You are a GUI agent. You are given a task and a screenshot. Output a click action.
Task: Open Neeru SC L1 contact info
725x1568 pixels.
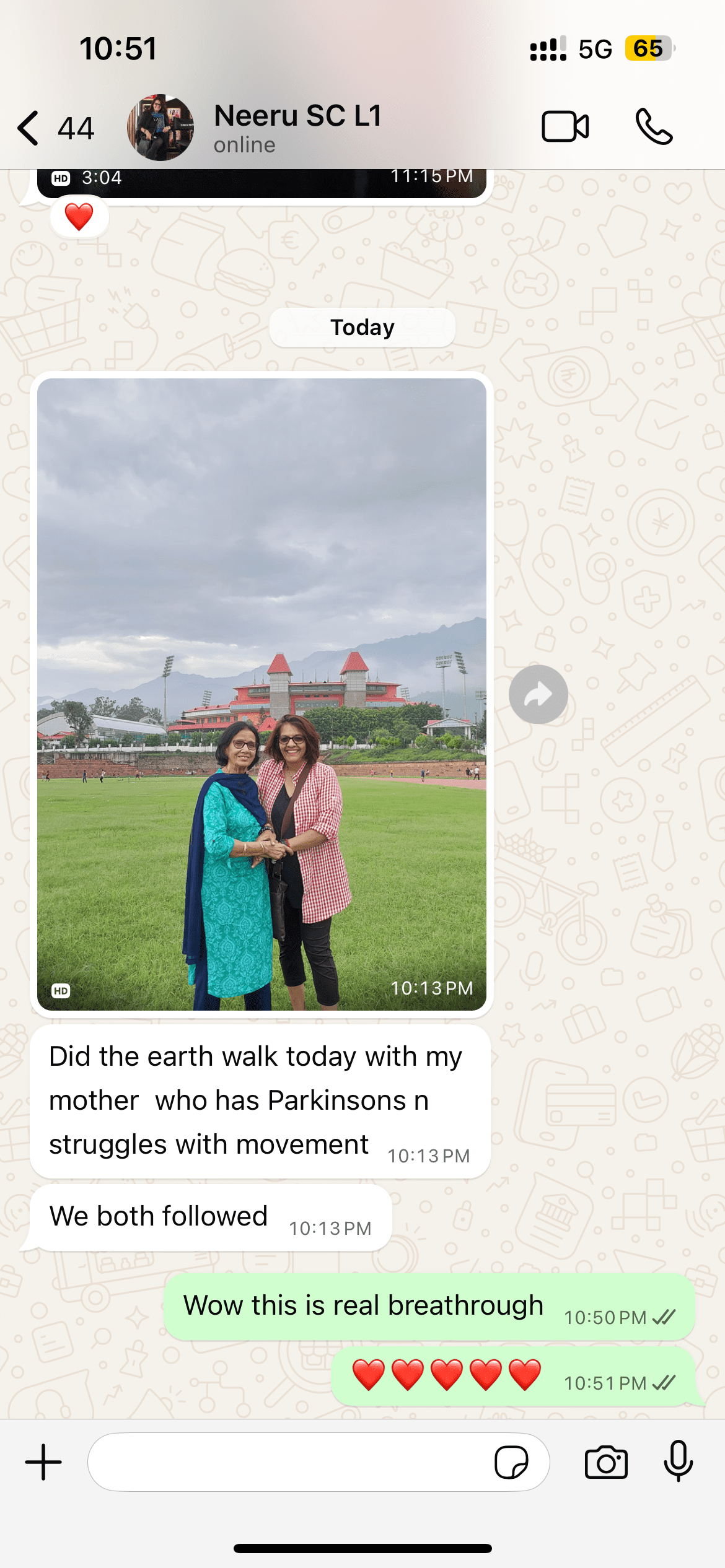(297, 127)
